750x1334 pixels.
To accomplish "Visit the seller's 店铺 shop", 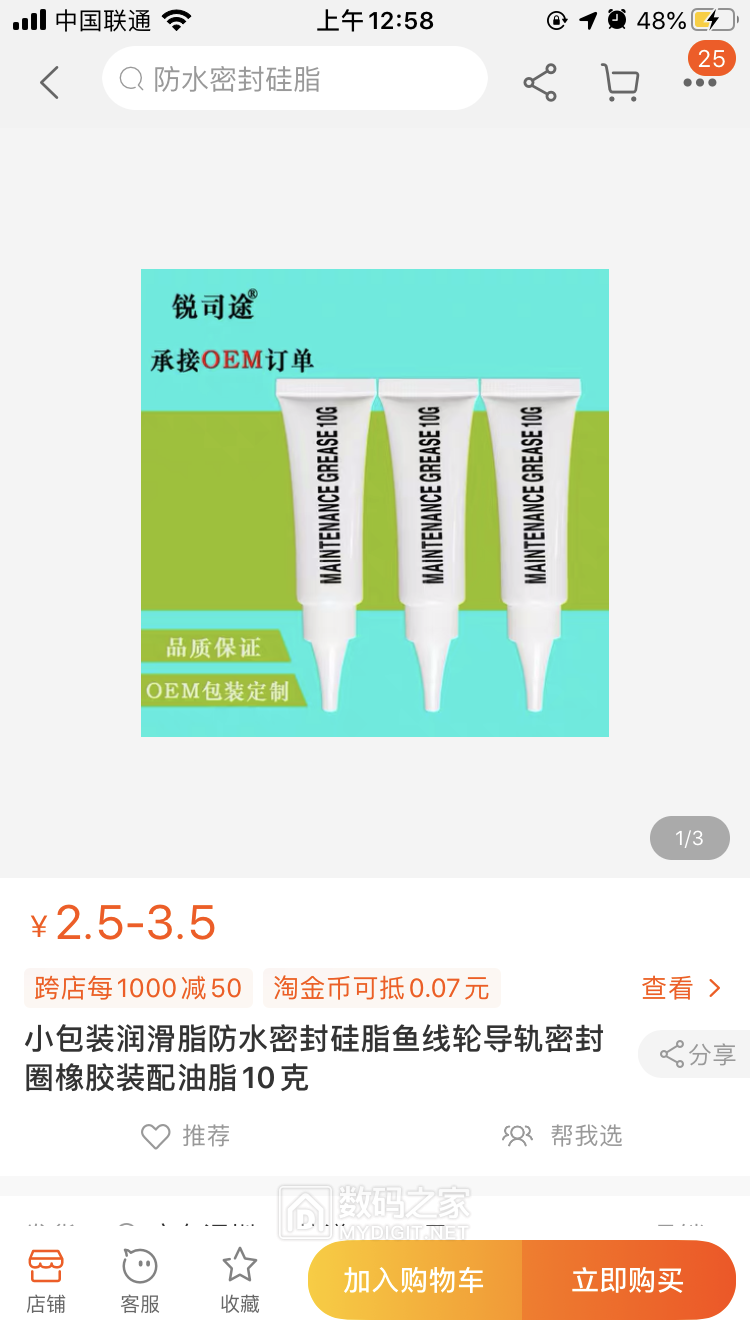I will [x=46, y=1280].
